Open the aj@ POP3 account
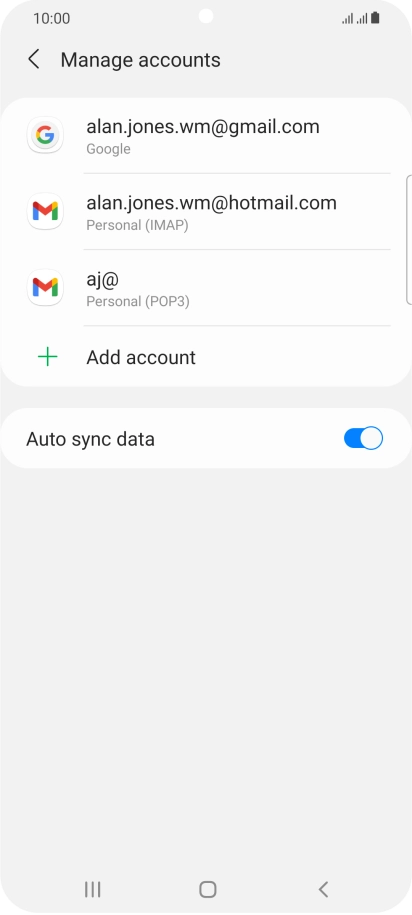412x915 pixels. pyautogui.click(x=206, y=288)
